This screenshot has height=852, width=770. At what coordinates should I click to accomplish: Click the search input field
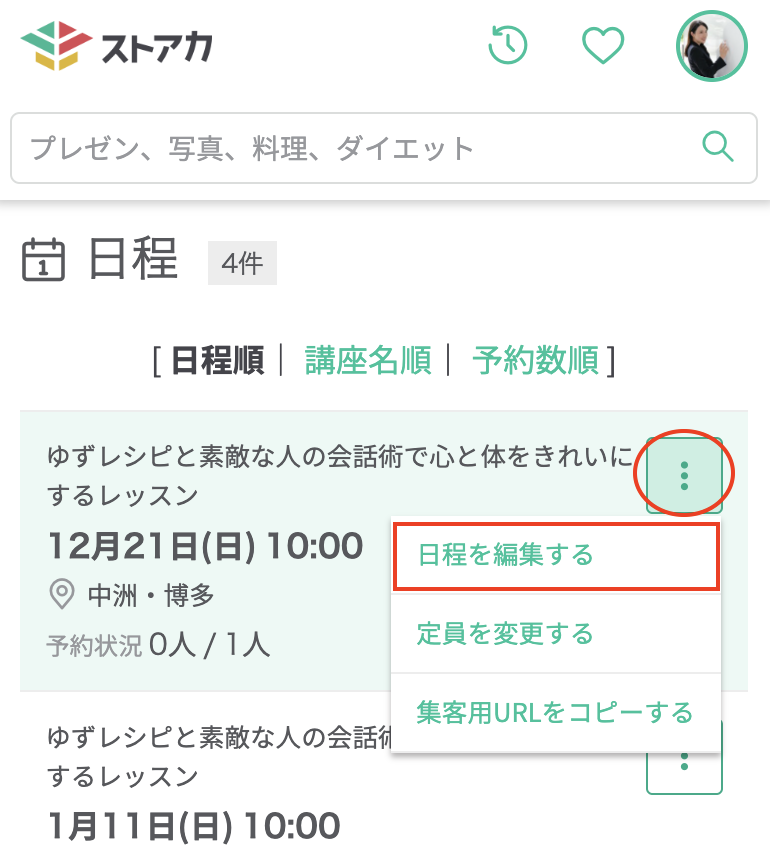pyautogui.click(x=300, y=147)
